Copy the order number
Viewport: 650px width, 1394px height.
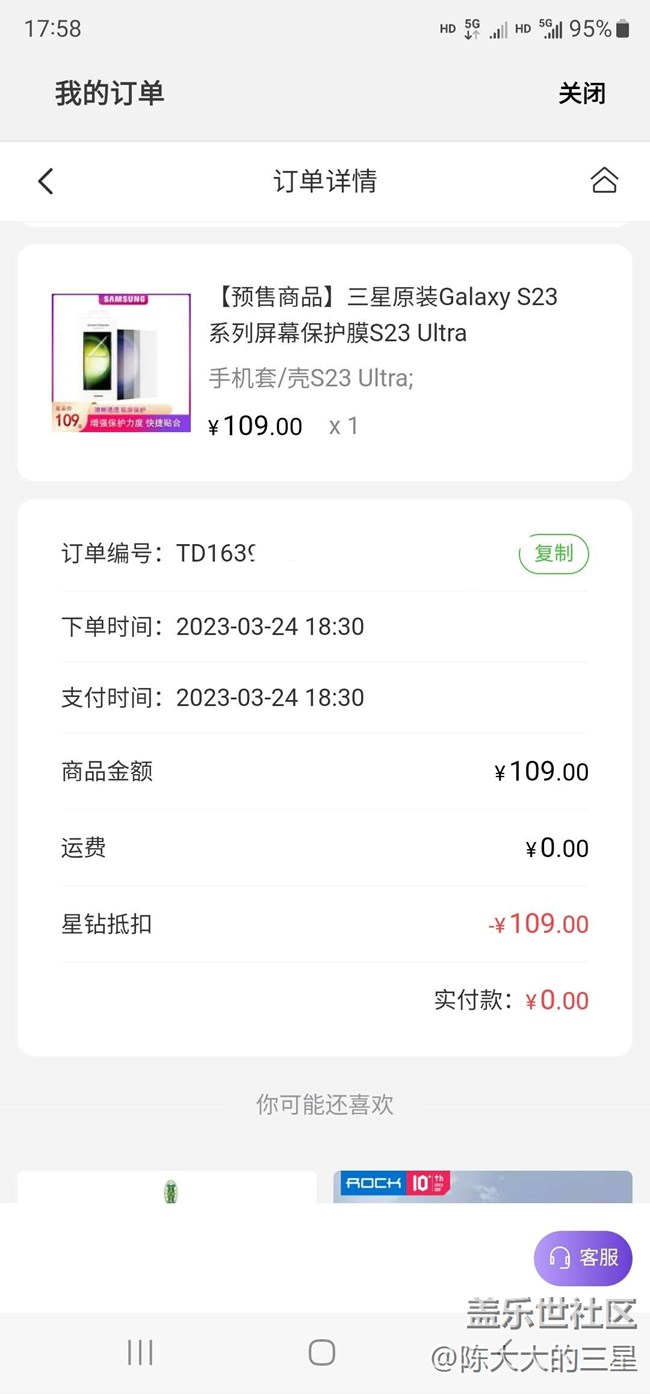click(553, 554)
